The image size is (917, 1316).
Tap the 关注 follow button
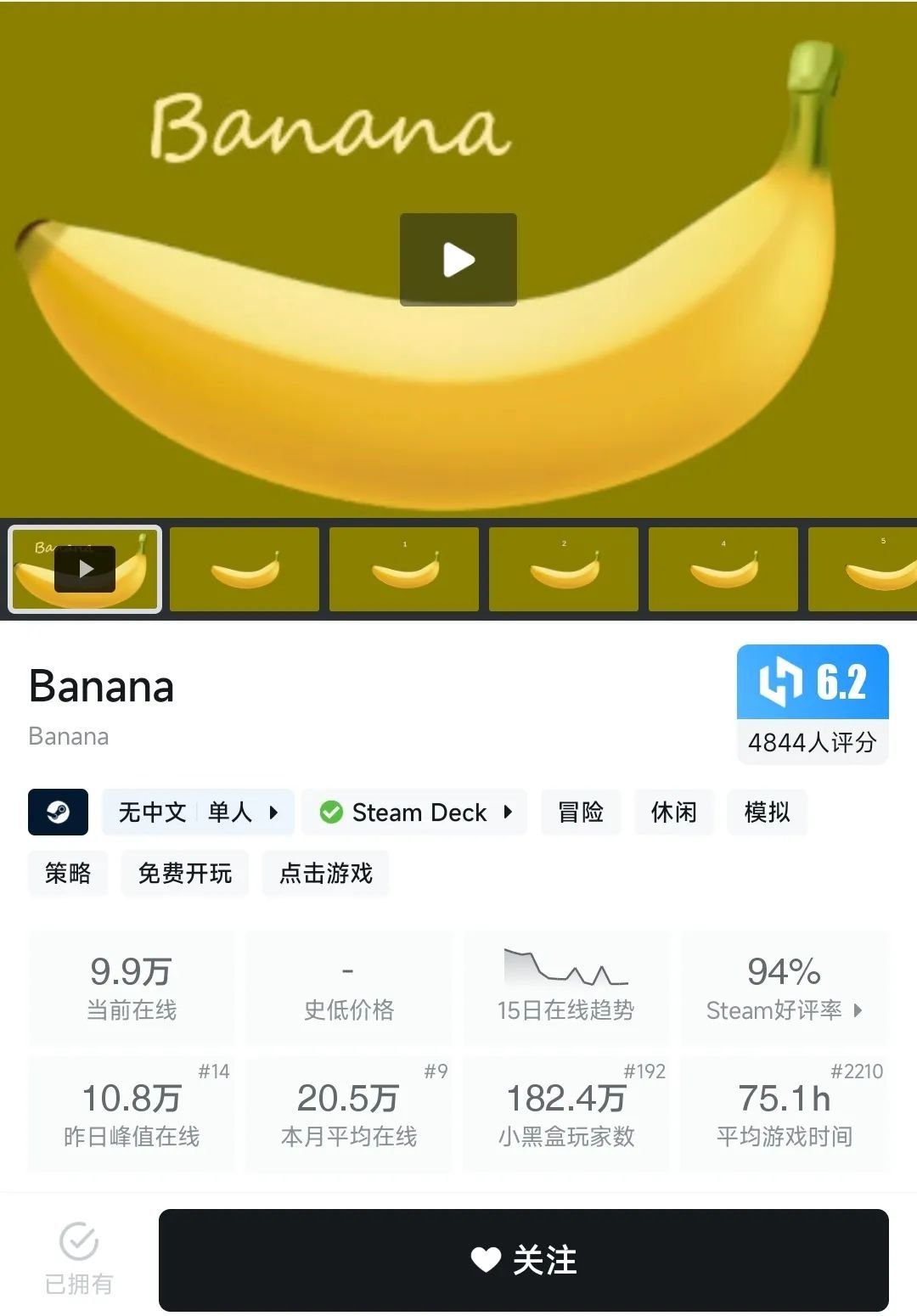tap(523, 1260)
